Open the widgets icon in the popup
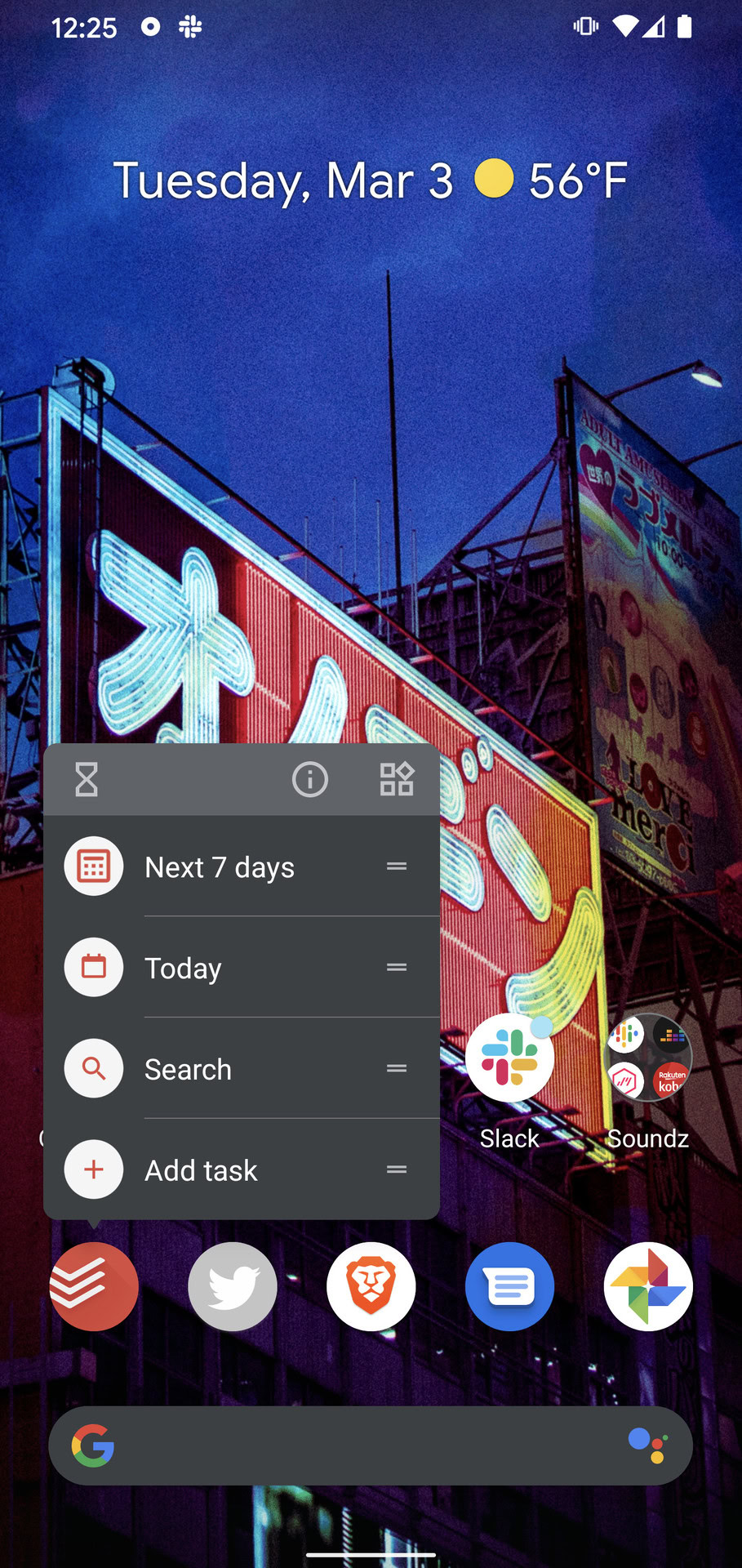Image resolution: width=742 pixels, height=1568 pixels. [397, 779]
